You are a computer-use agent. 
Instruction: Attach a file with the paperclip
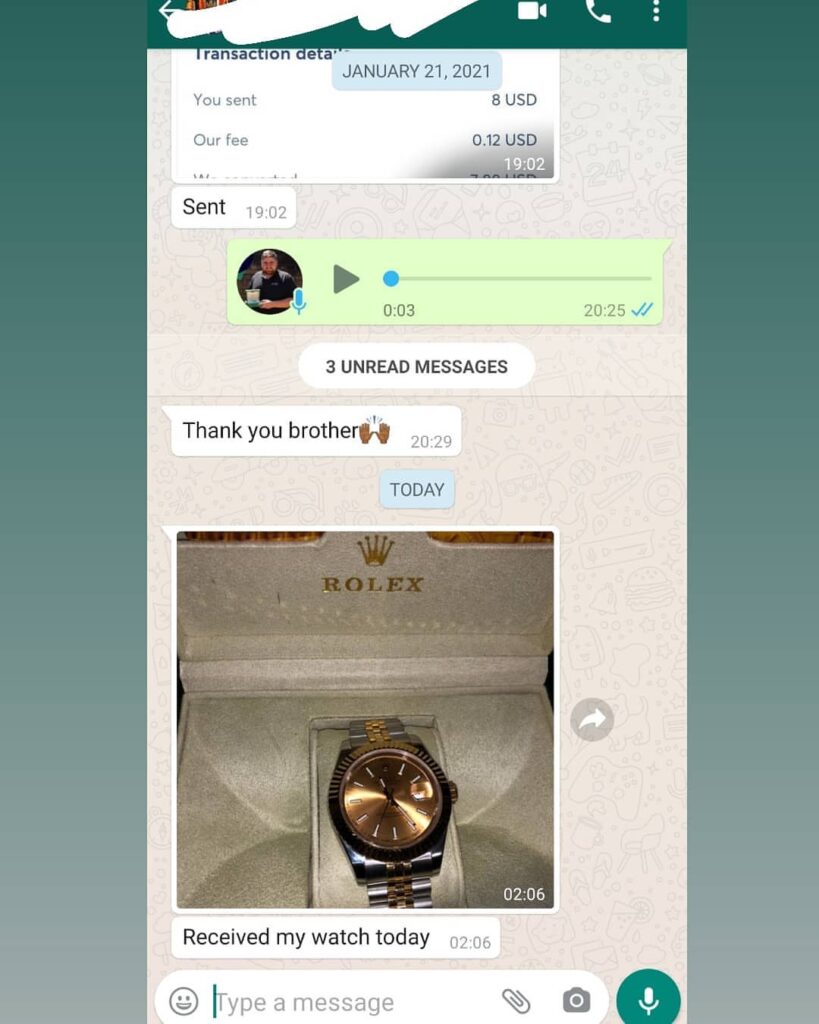click(x=516, y=1001)
